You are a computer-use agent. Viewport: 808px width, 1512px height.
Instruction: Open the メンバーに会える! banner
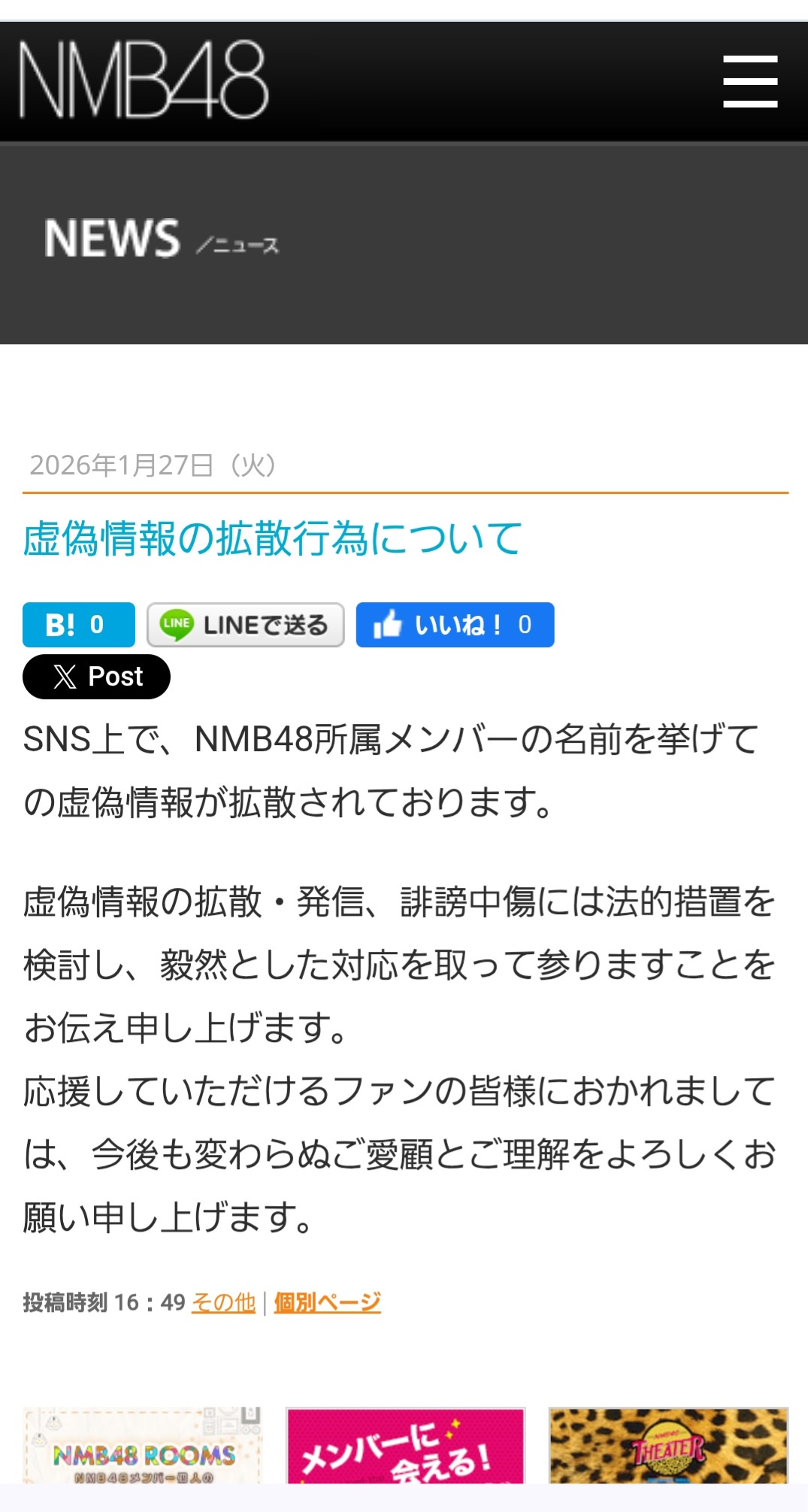pyautogui.click(x=406, y=1445)
